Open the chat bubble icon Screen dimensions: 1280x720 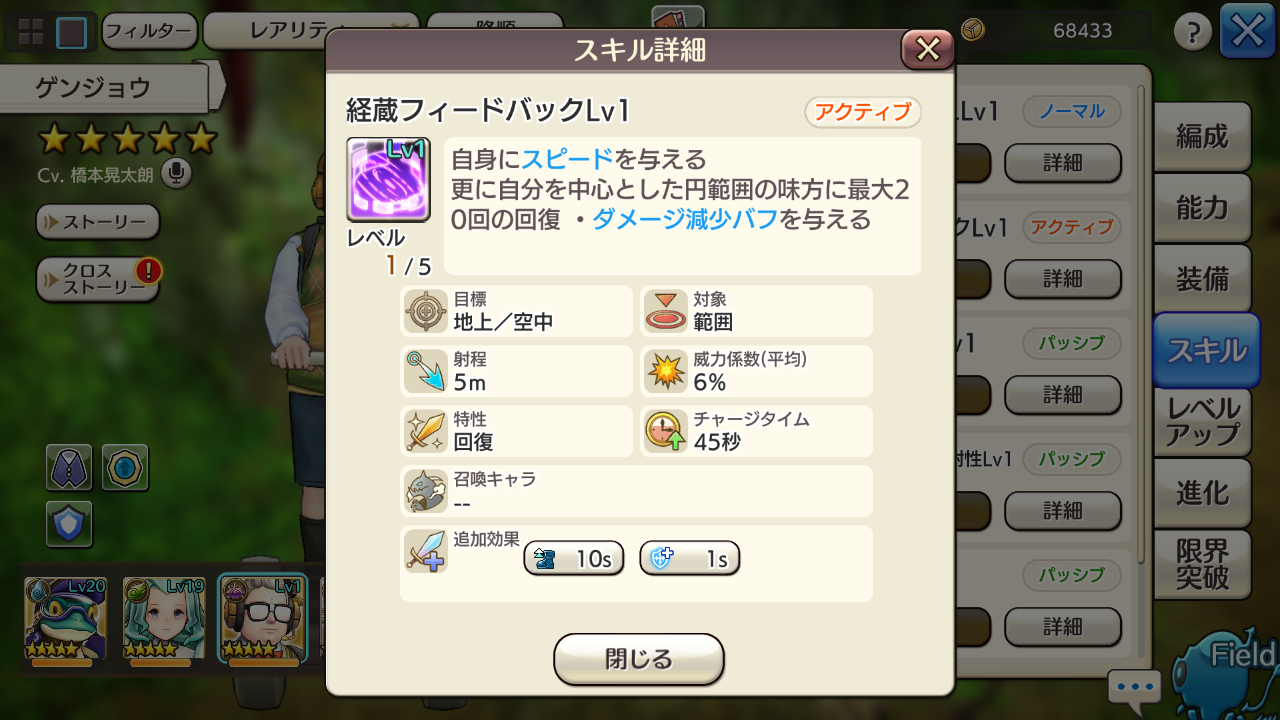point(1134,688)
